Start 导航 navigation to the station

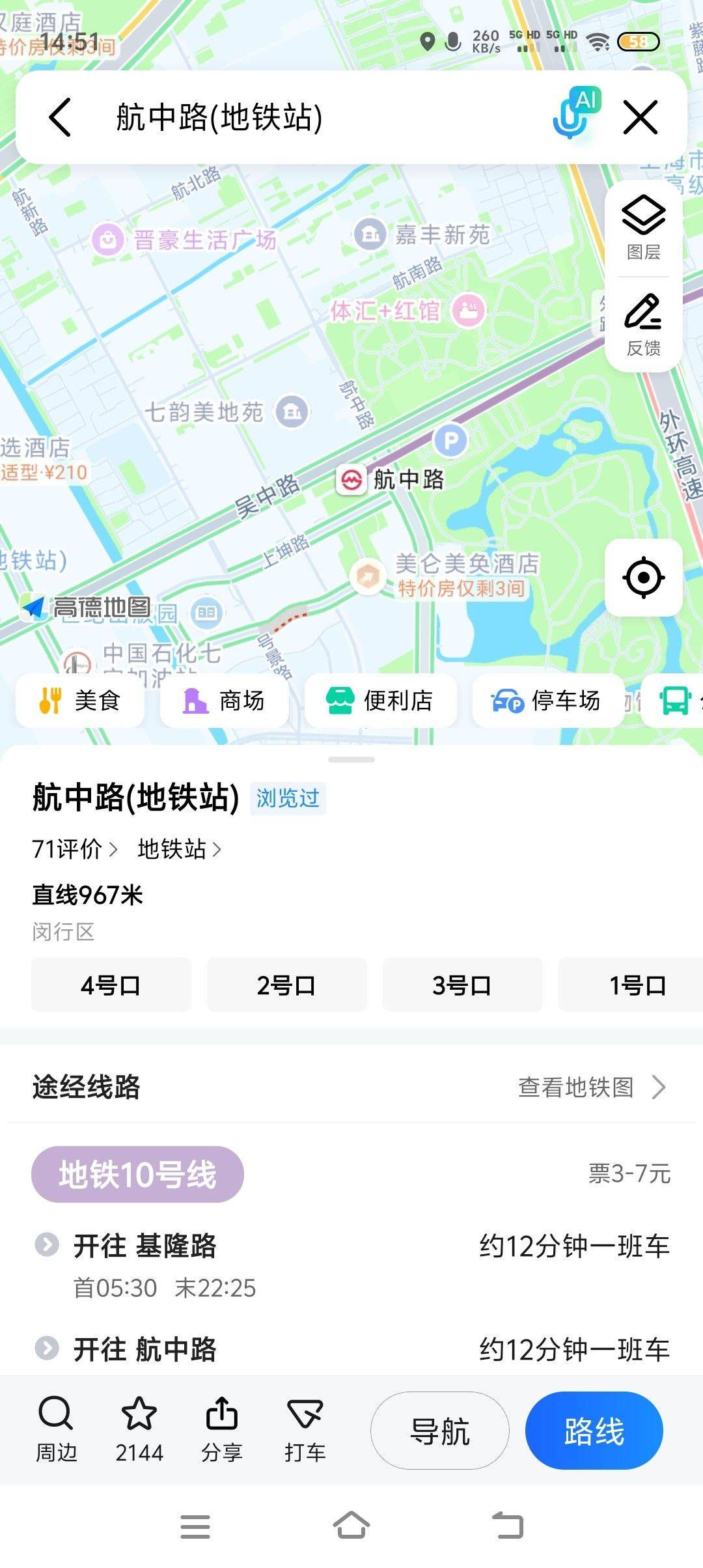440,1431
